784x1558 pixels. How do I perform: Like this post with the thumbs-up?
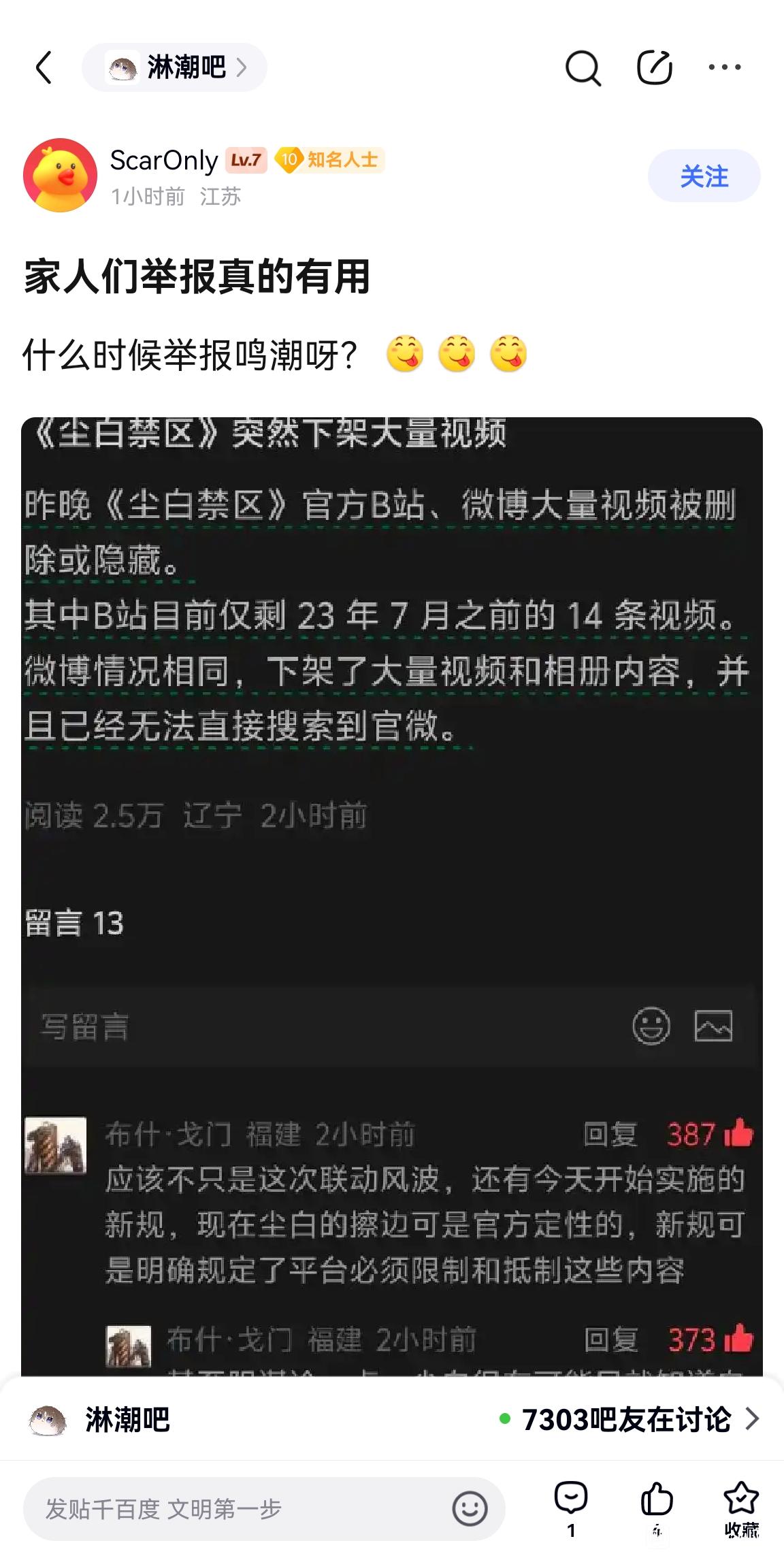(x=657, y=1508)
